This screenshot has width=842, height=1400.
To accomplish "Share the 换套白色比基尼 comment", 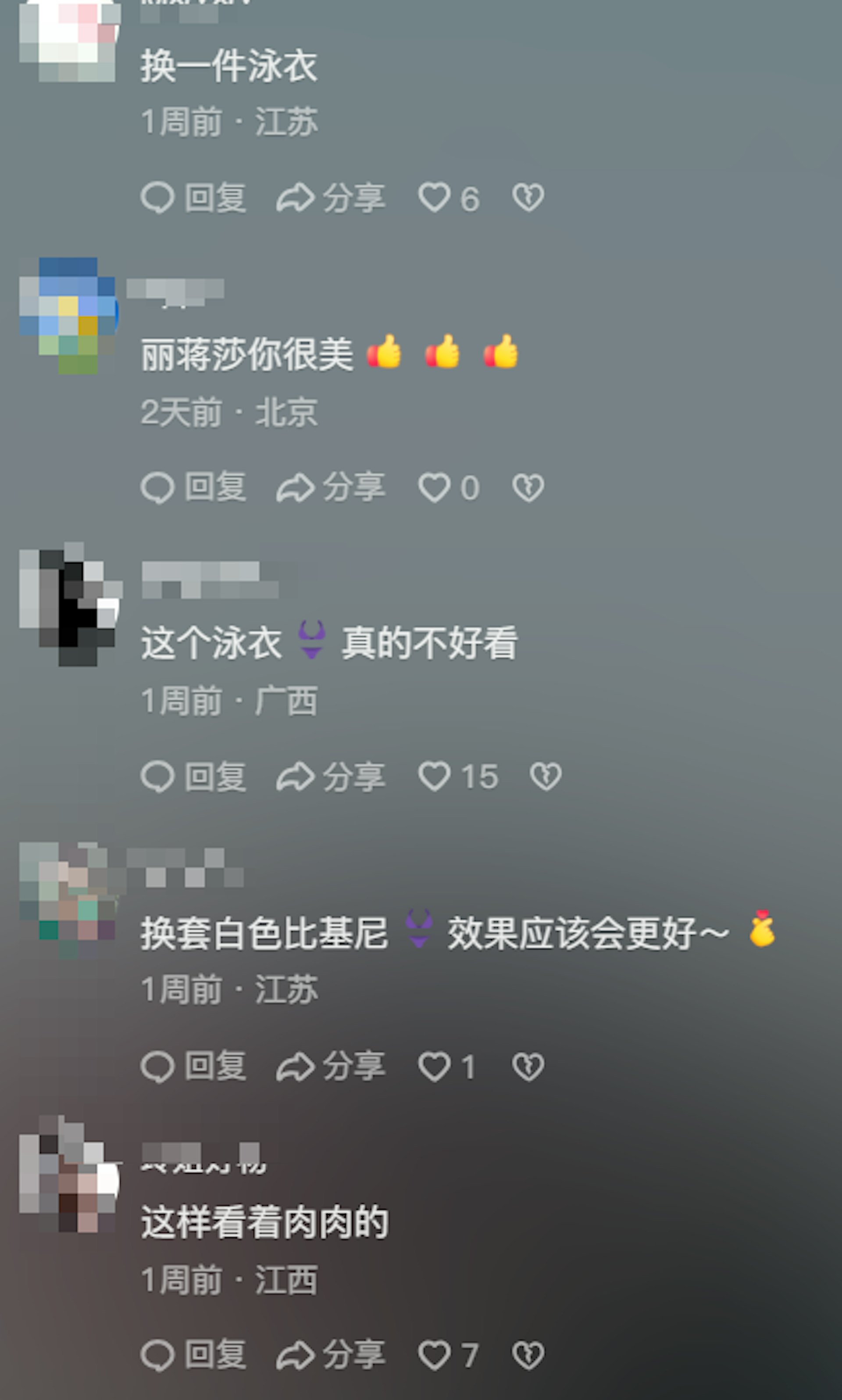I will click(330, 1066).
